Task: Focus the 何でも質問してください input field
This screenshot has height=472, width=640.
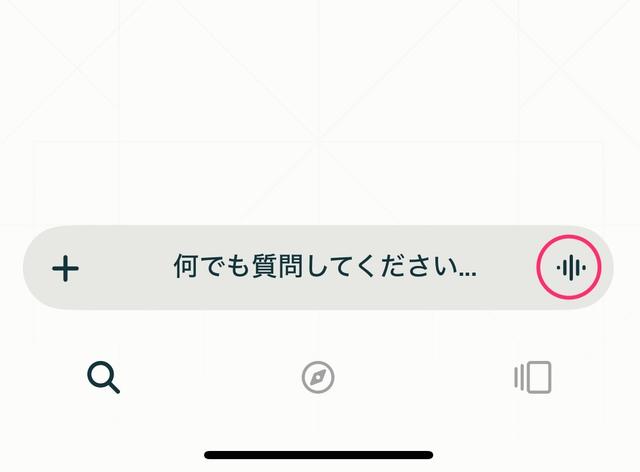Action: 324,268
